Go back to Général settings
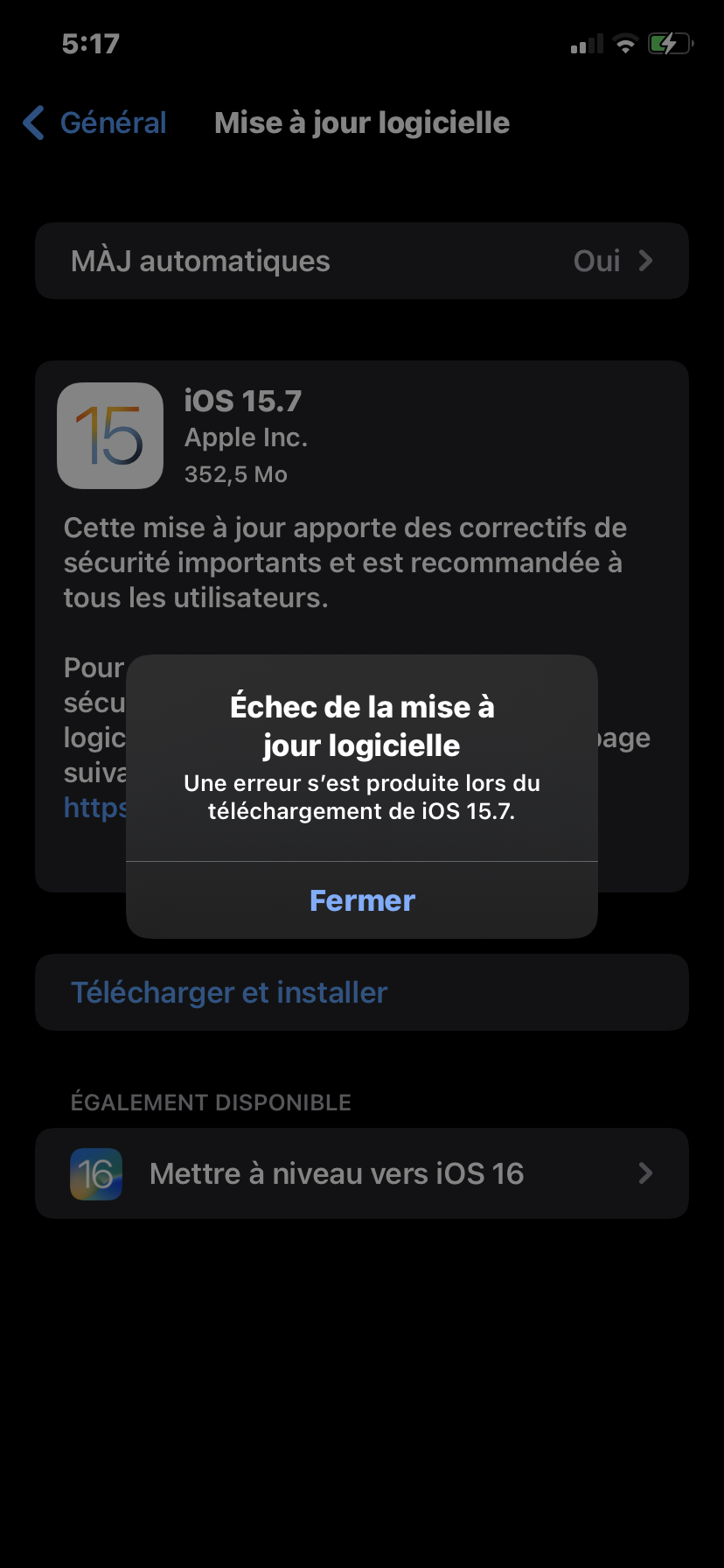This screenshot has height=1568, width=724. tap(95, 123)
